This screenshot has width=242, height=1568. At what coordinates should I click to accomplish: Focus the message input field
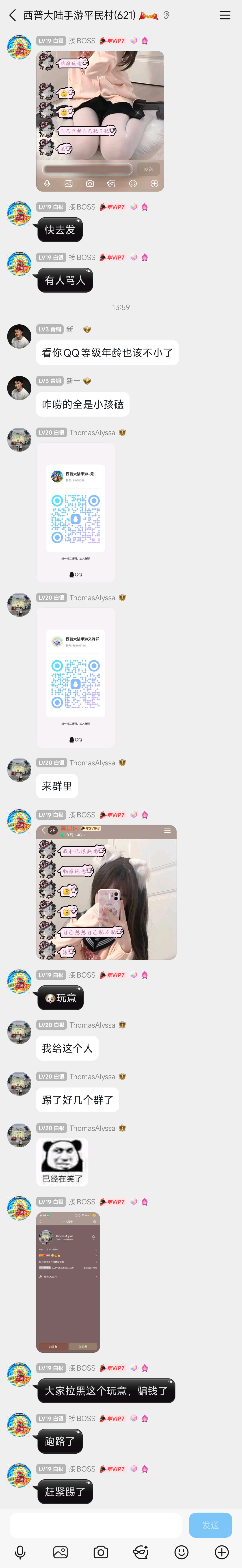point(95,1525)
